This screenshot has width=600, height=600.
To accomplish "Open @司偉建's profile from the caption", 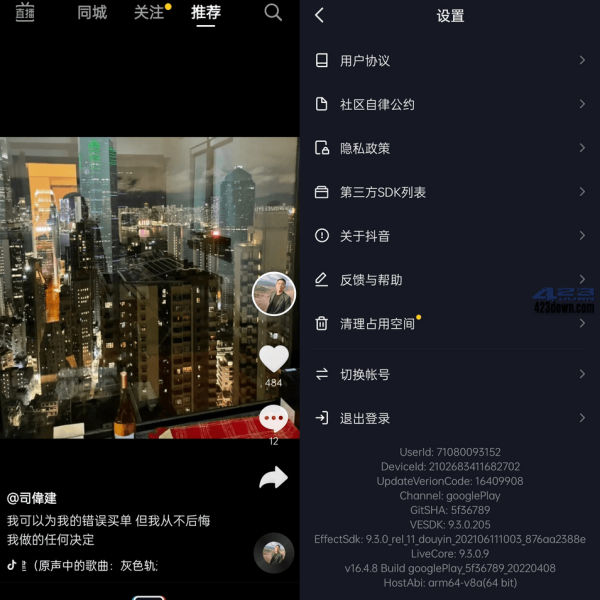I will 32,498.
